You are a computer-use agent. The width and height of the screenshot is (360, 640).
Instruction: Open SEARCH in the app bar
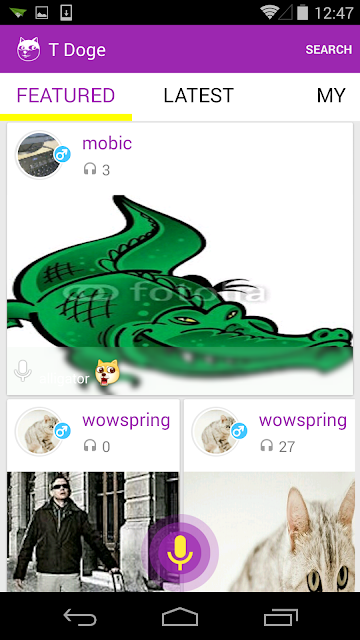point(329,49)
